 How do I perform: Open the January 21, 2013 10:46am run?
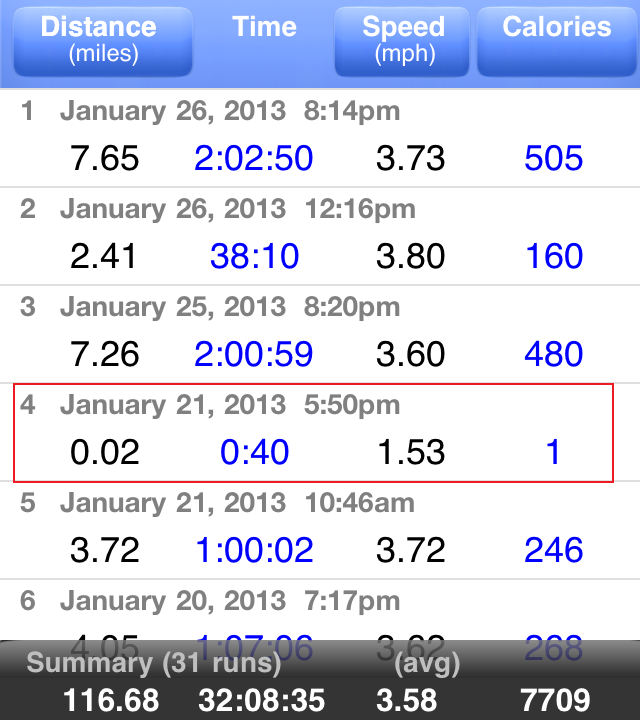point(320,530)
